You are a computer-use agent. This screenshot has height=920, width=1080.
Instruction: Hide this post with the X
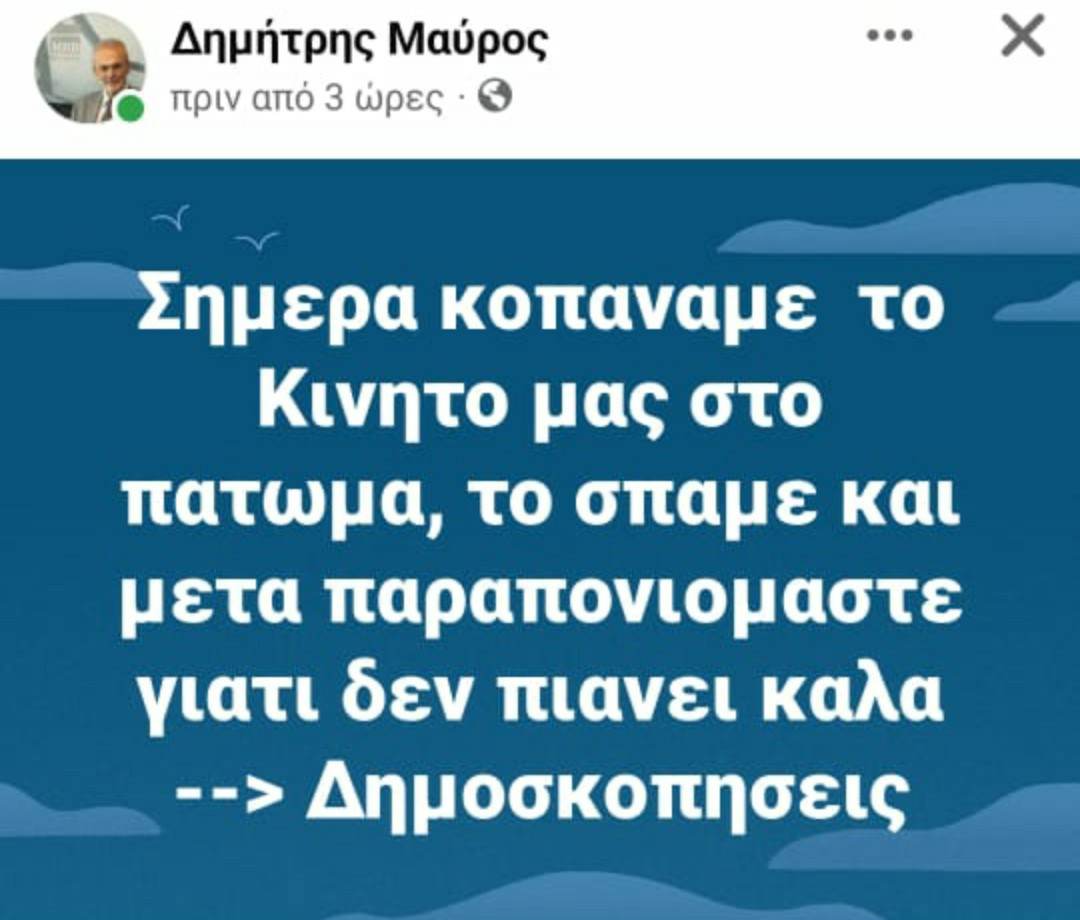click(1022, 38)
